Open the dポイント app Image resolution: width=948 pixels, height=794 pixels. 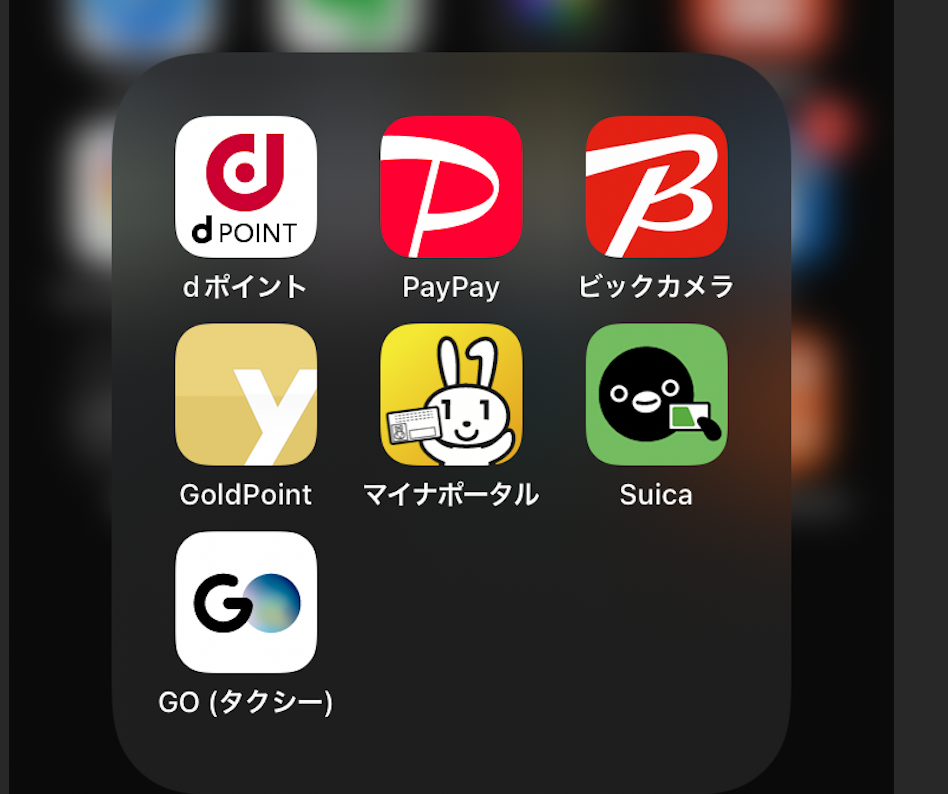point(246,187)
